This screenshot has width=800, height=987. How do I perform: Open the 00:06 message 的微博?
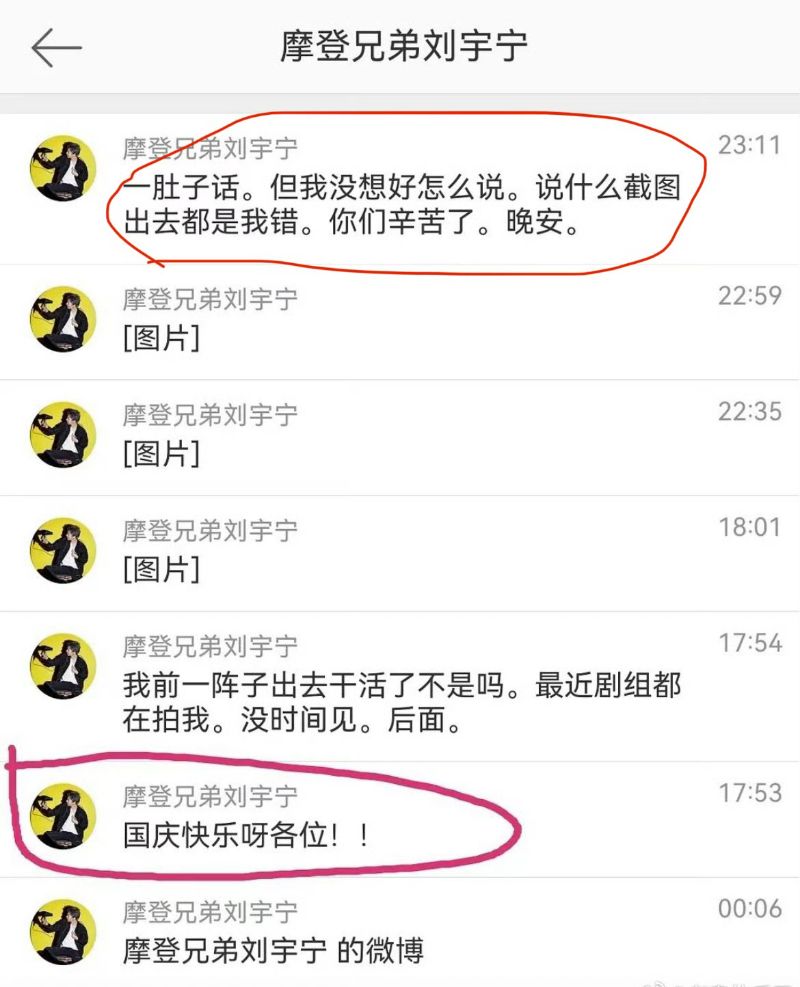point(400,932)
